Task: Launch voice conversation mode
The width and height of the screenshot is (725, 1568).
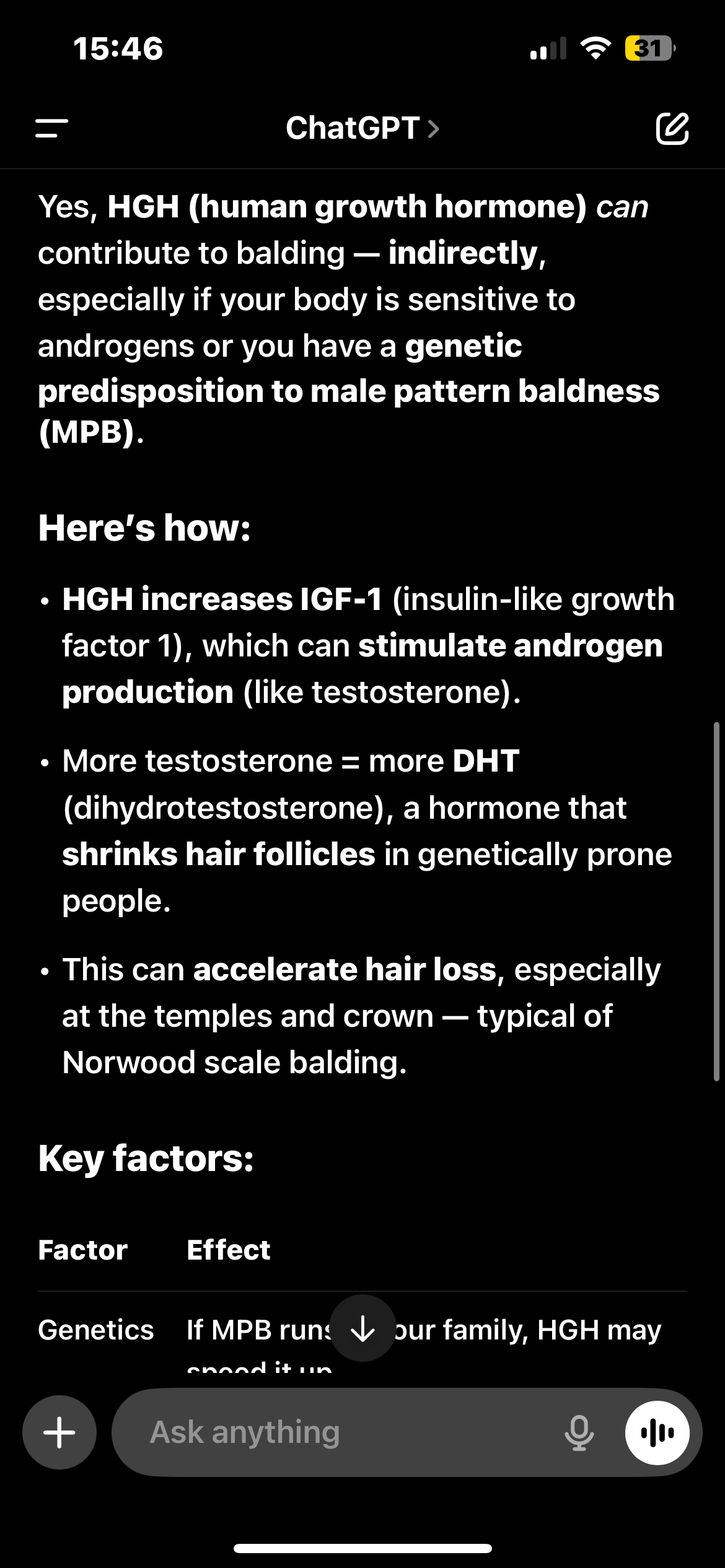Action: pyautogui.click(x=657, y=1432)
